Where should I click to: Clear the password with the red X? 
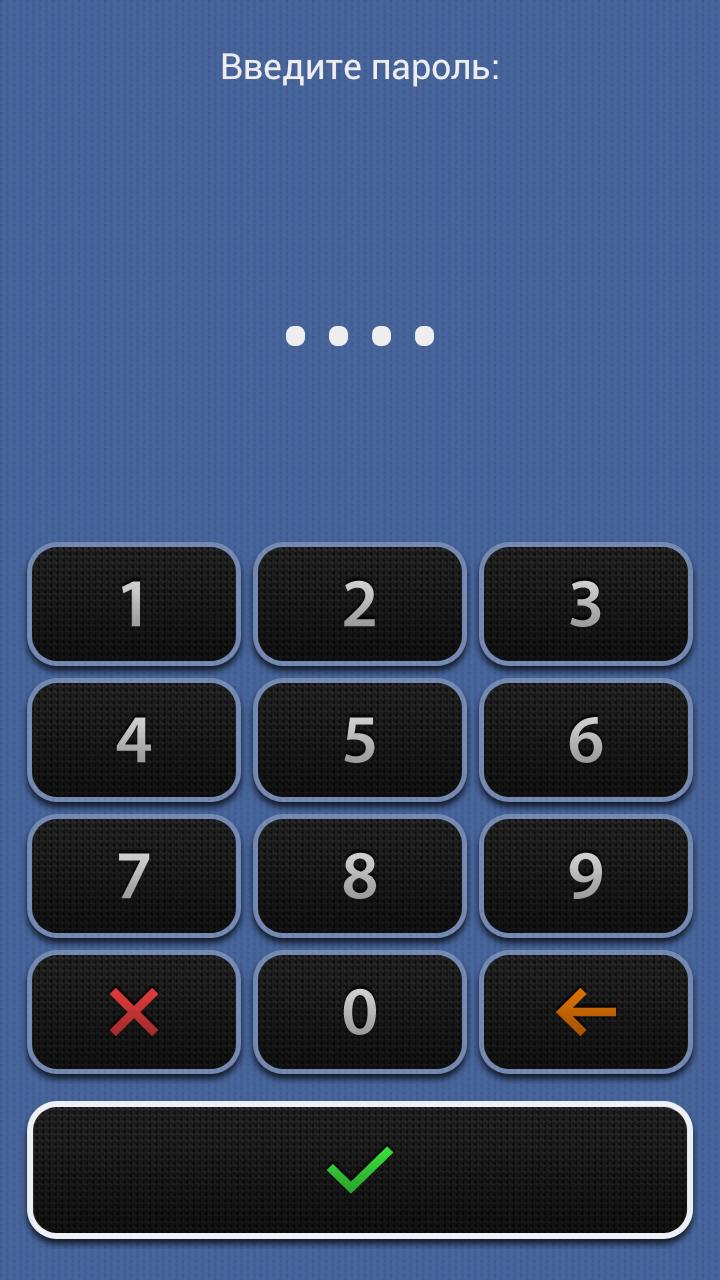click(x=134, y=1012)
